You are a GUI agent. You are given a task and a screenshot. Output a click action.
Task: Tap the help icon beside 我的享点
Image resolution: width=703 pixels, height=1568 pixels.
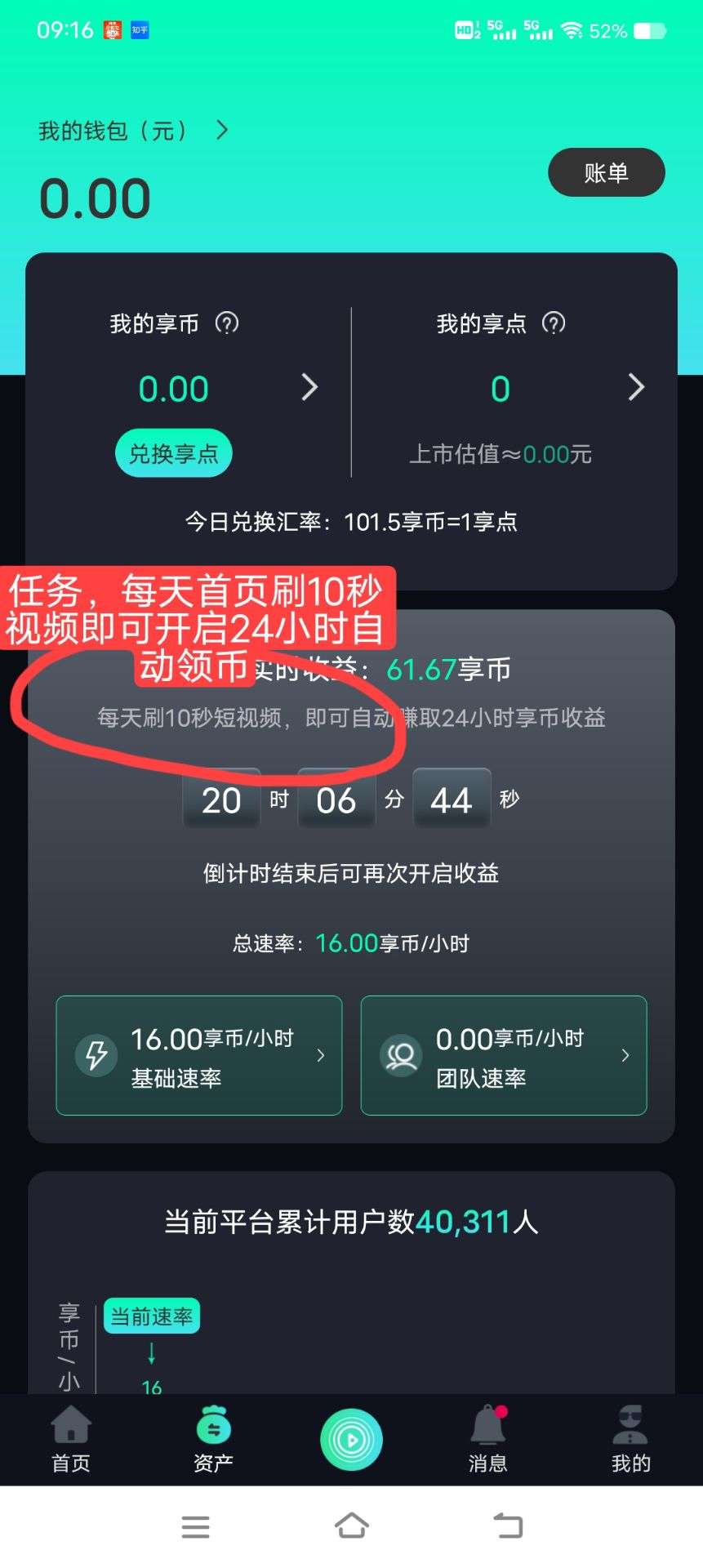pos(554,323)
